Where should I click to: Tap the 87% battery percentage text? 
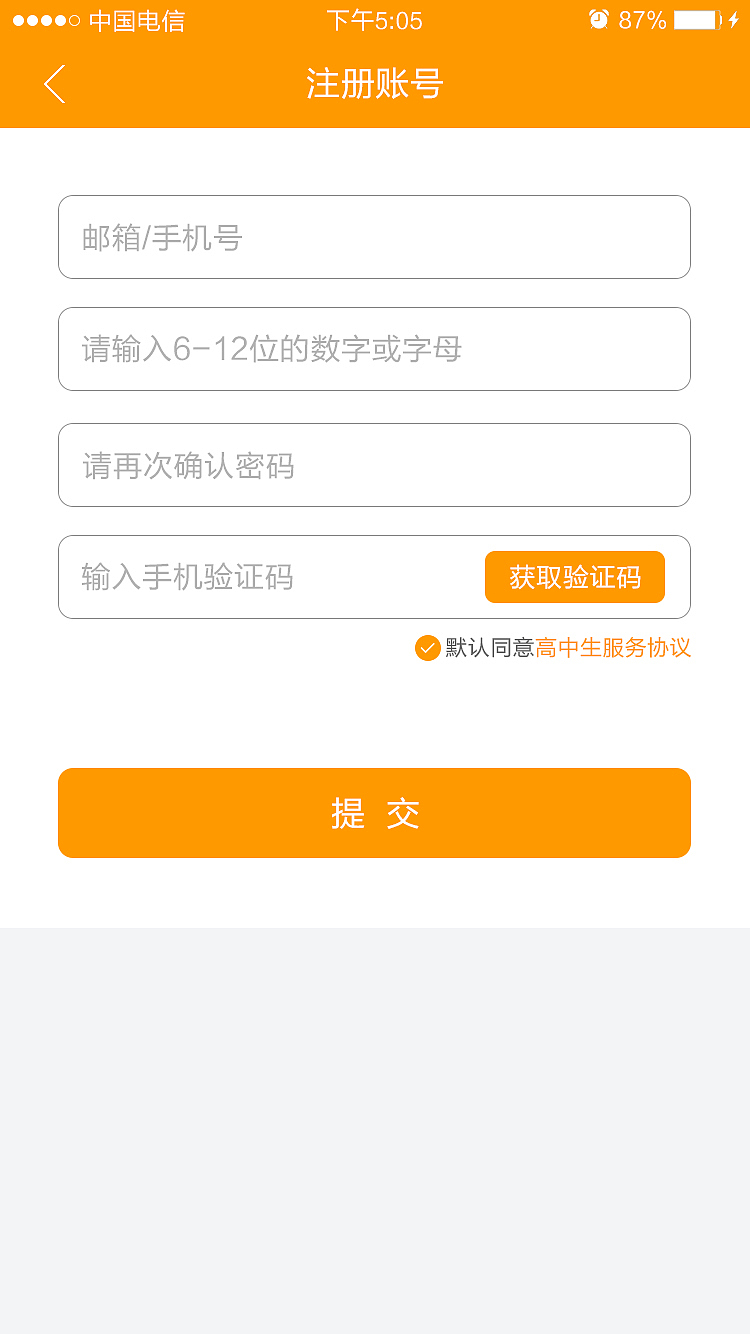click(x=644, y=18)
